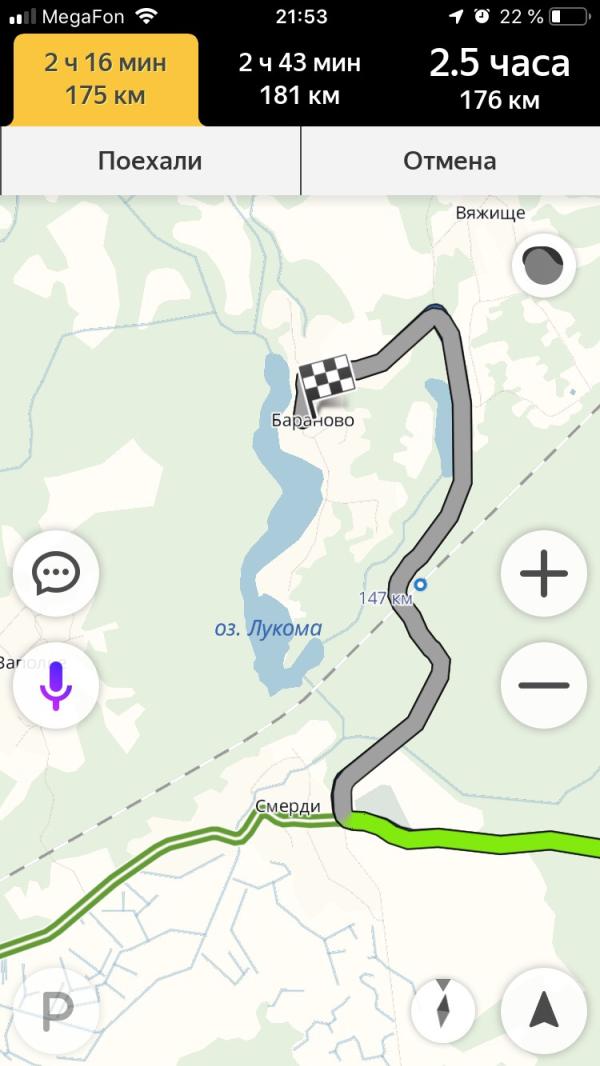Viewport: 600px width, 1066px height.
Task: Zoom out with the minus button
Action: 543,685
